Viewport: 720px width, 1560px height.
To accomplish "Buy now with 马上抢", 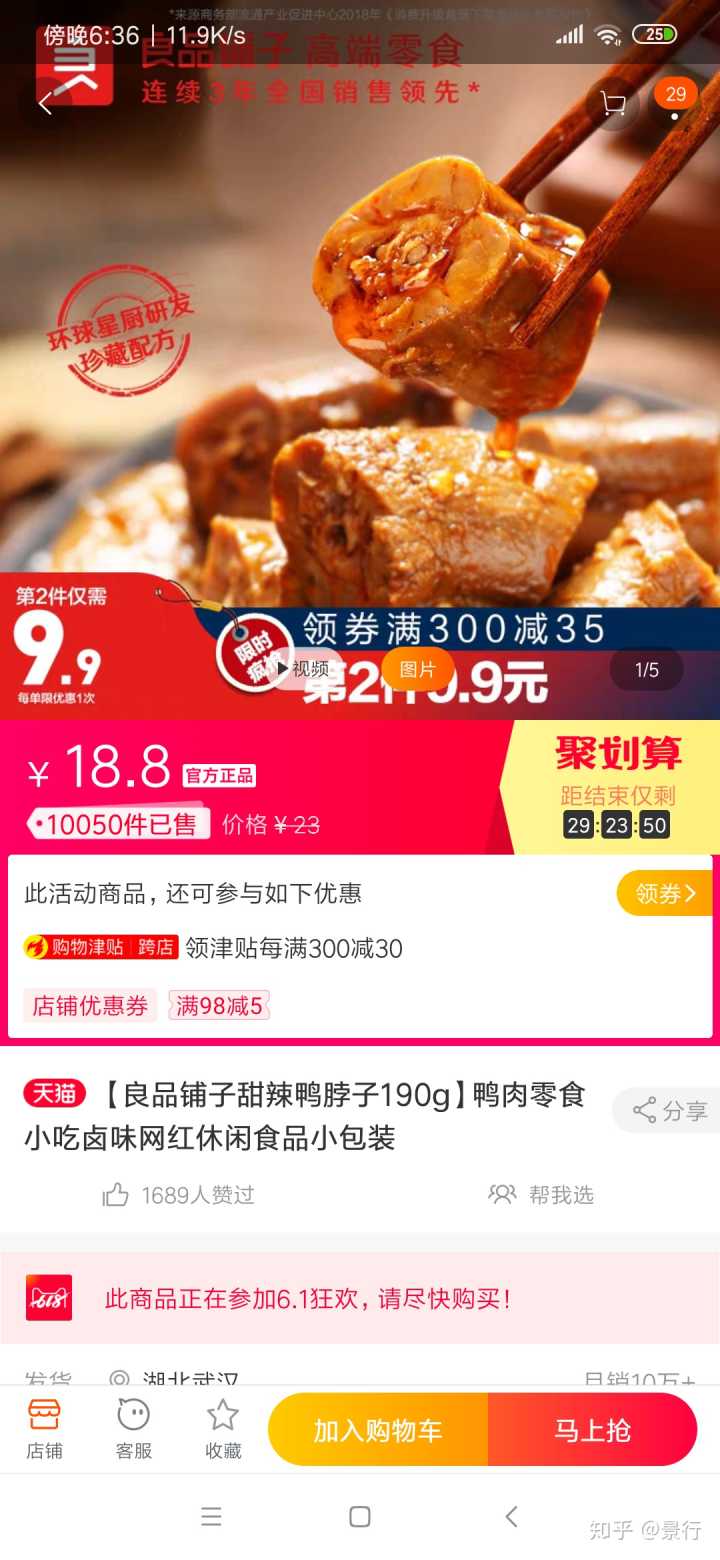I will point(592,1430).
